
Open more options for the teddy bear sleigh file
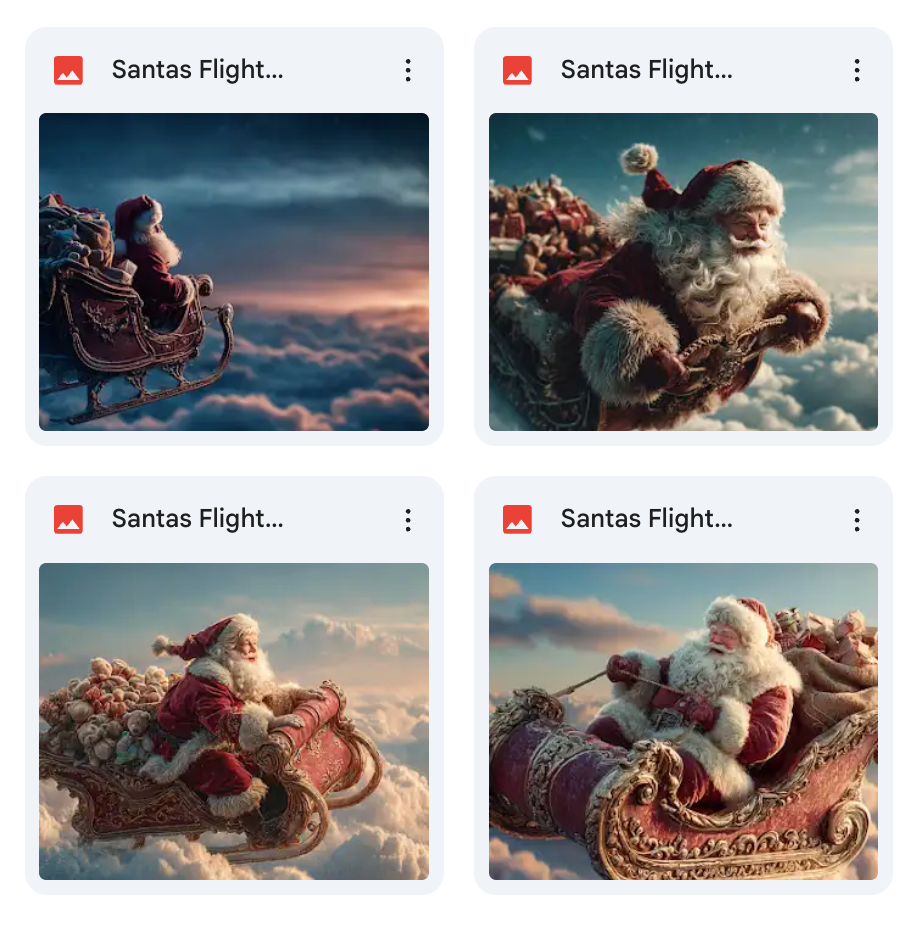coord(408,520)
